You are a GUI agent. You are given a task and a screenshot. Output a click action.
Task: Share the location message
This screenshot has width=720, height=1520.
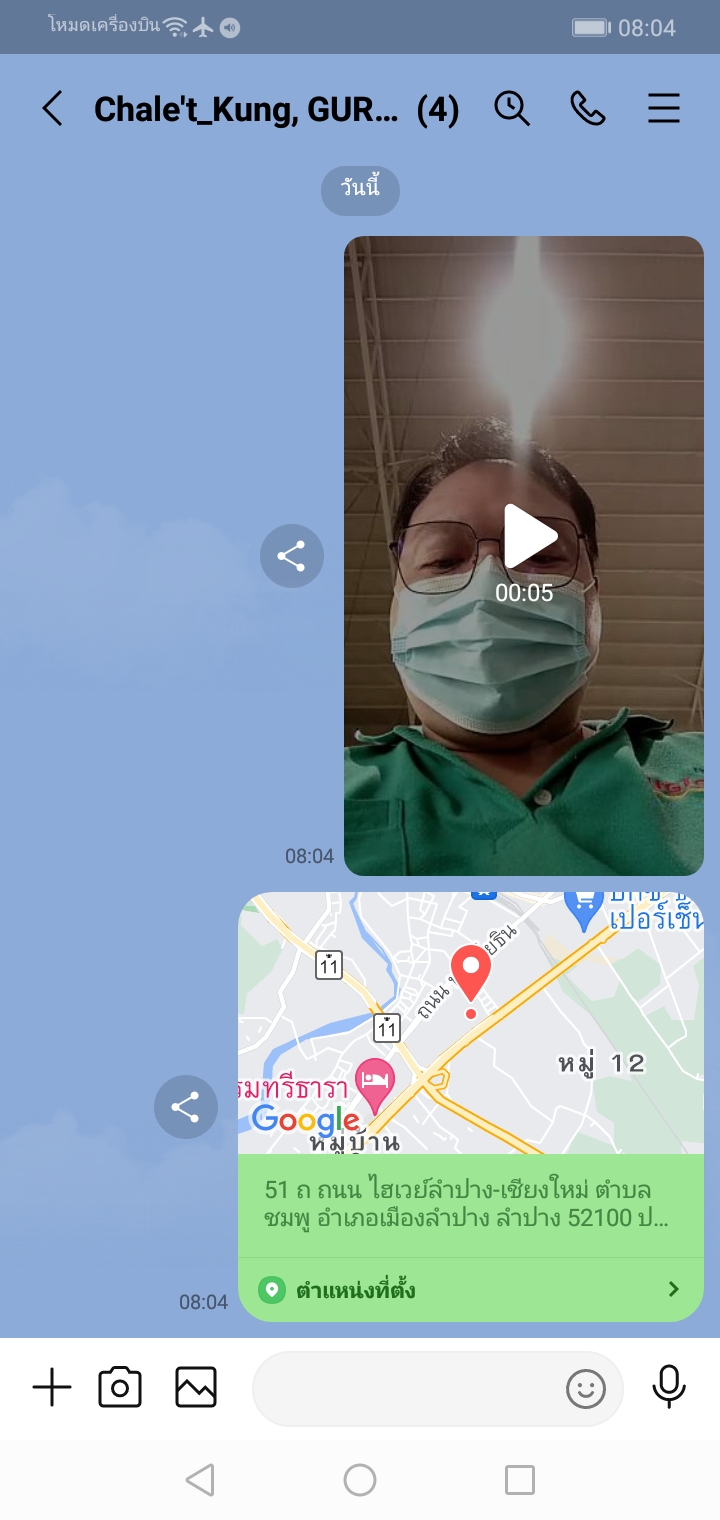[185, 1107]
